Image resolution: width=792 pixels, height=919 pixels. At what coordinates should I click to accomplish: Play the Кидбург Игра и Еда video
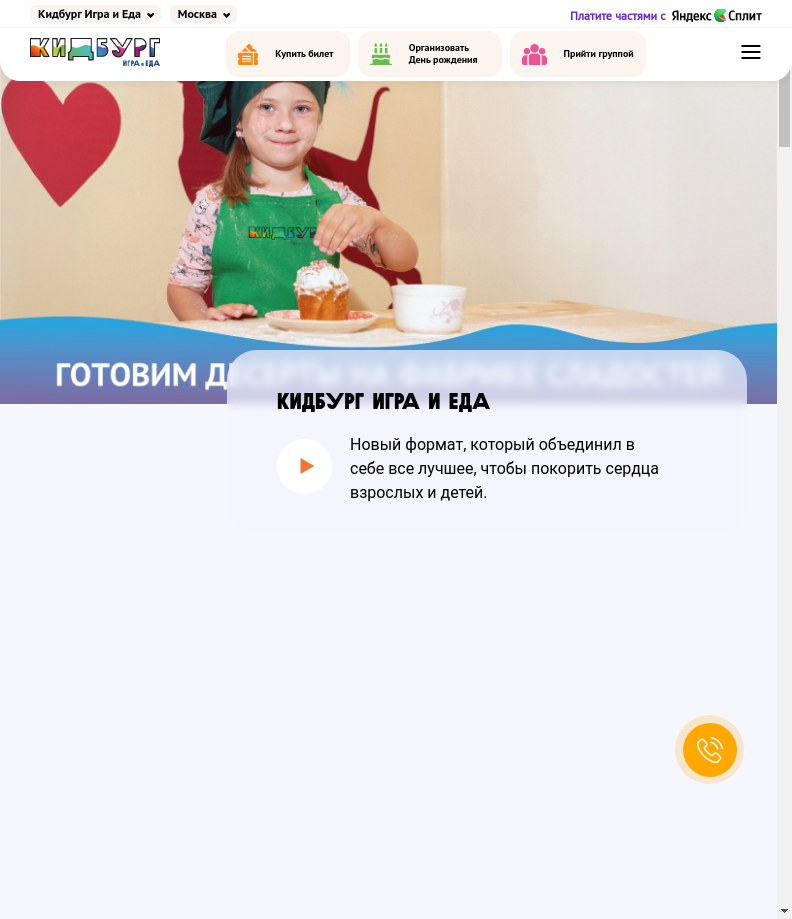point(305,466)
